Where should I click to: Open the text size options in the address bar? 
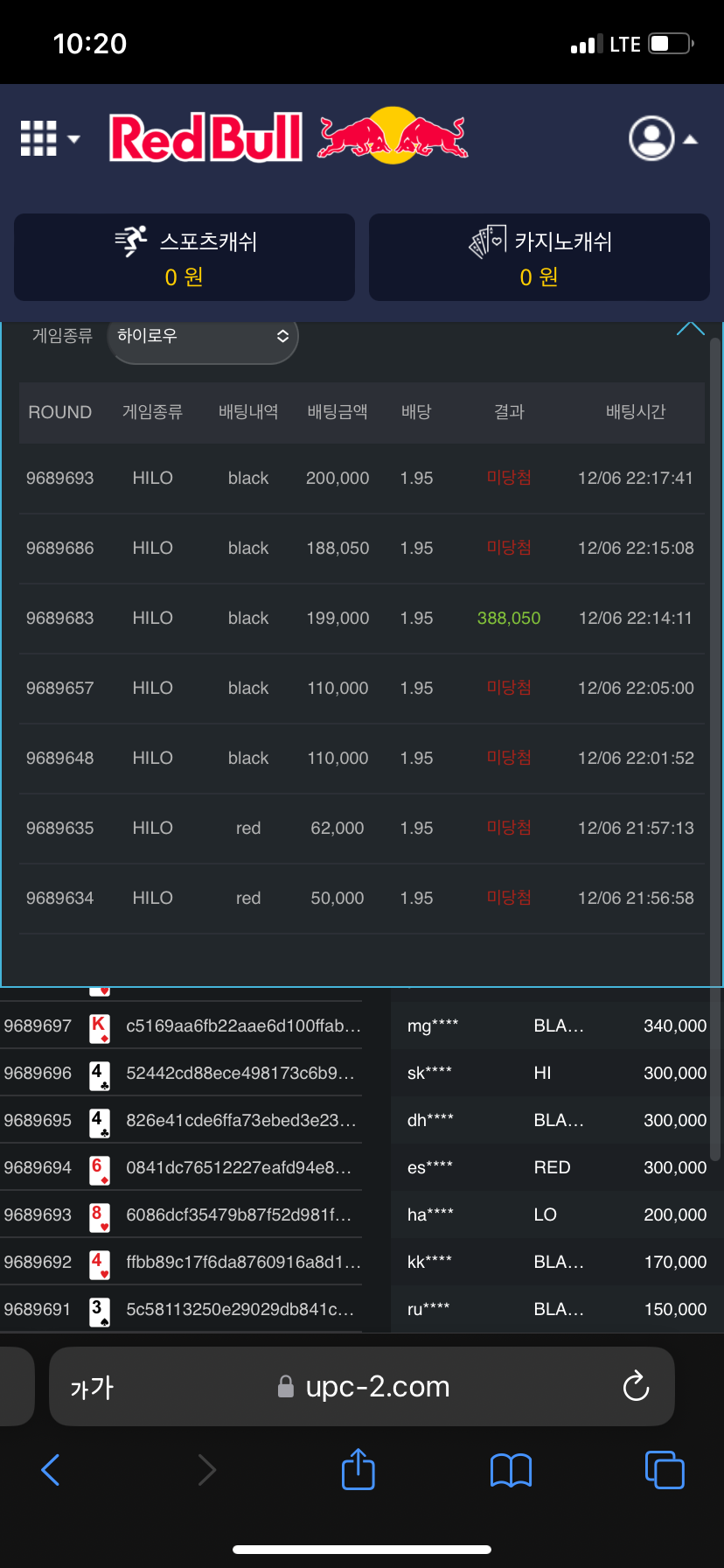92,1387
